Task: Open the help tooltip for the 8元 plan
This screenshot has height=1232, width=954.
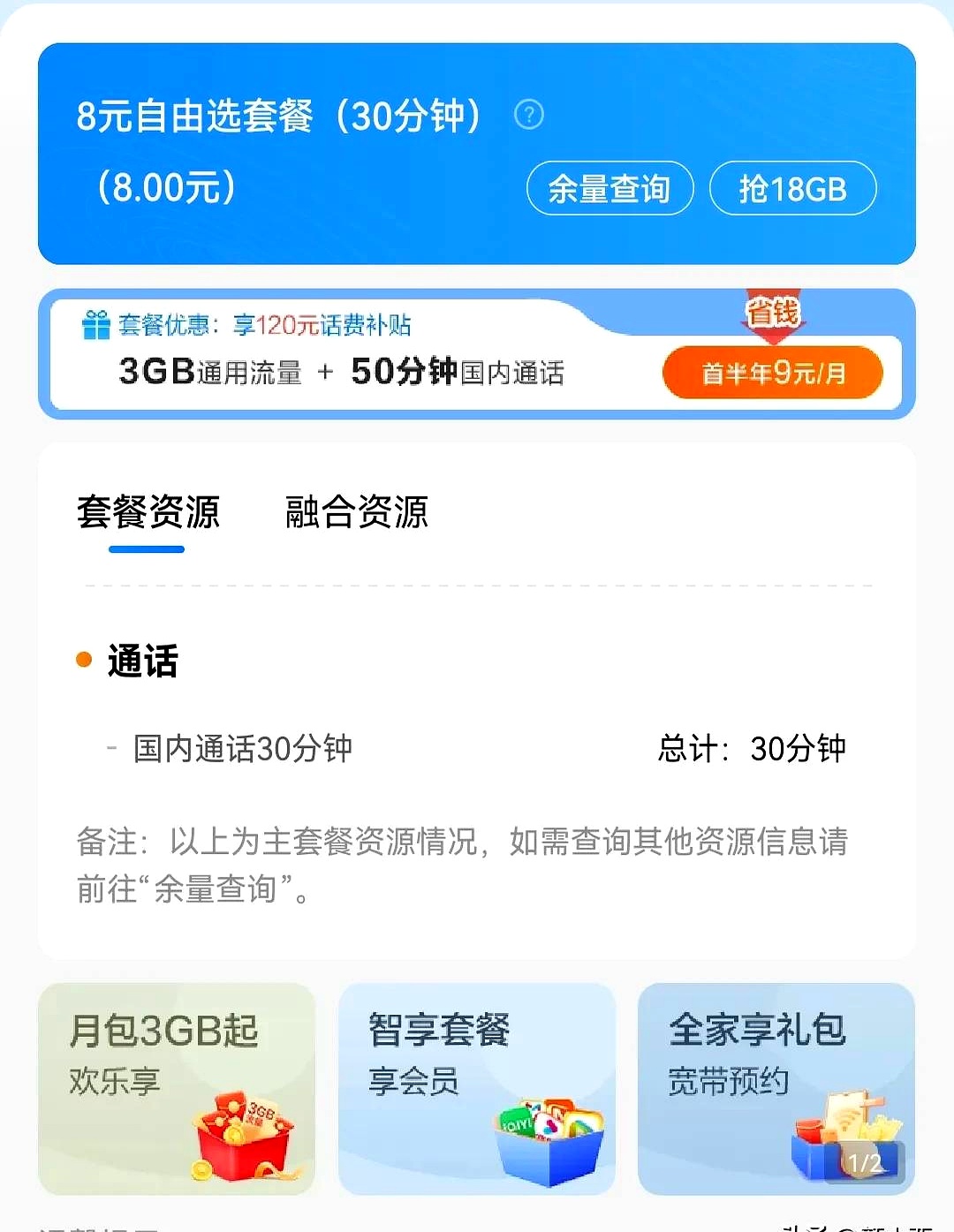Action: pos(528,115)
